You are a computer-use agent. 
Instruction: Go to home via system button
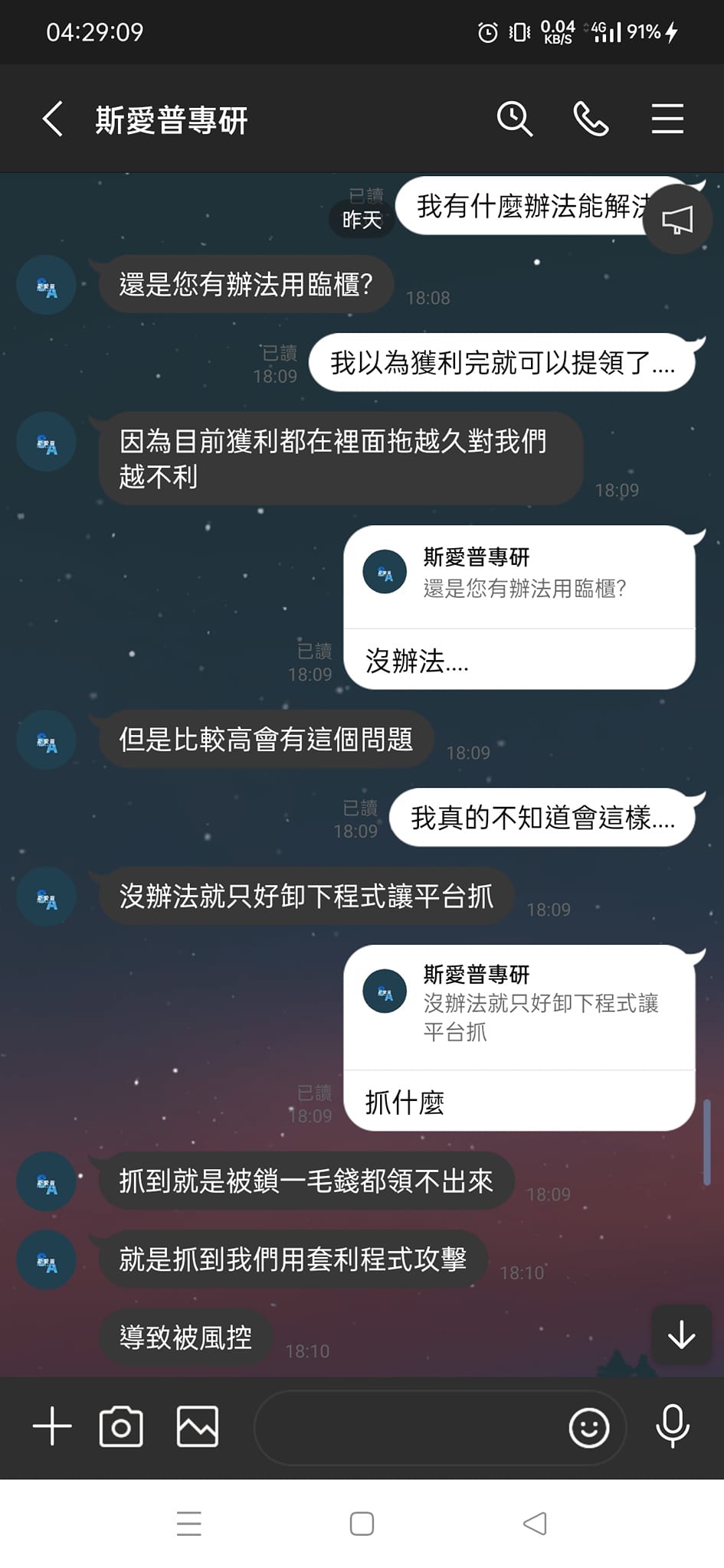(362, 1524)
